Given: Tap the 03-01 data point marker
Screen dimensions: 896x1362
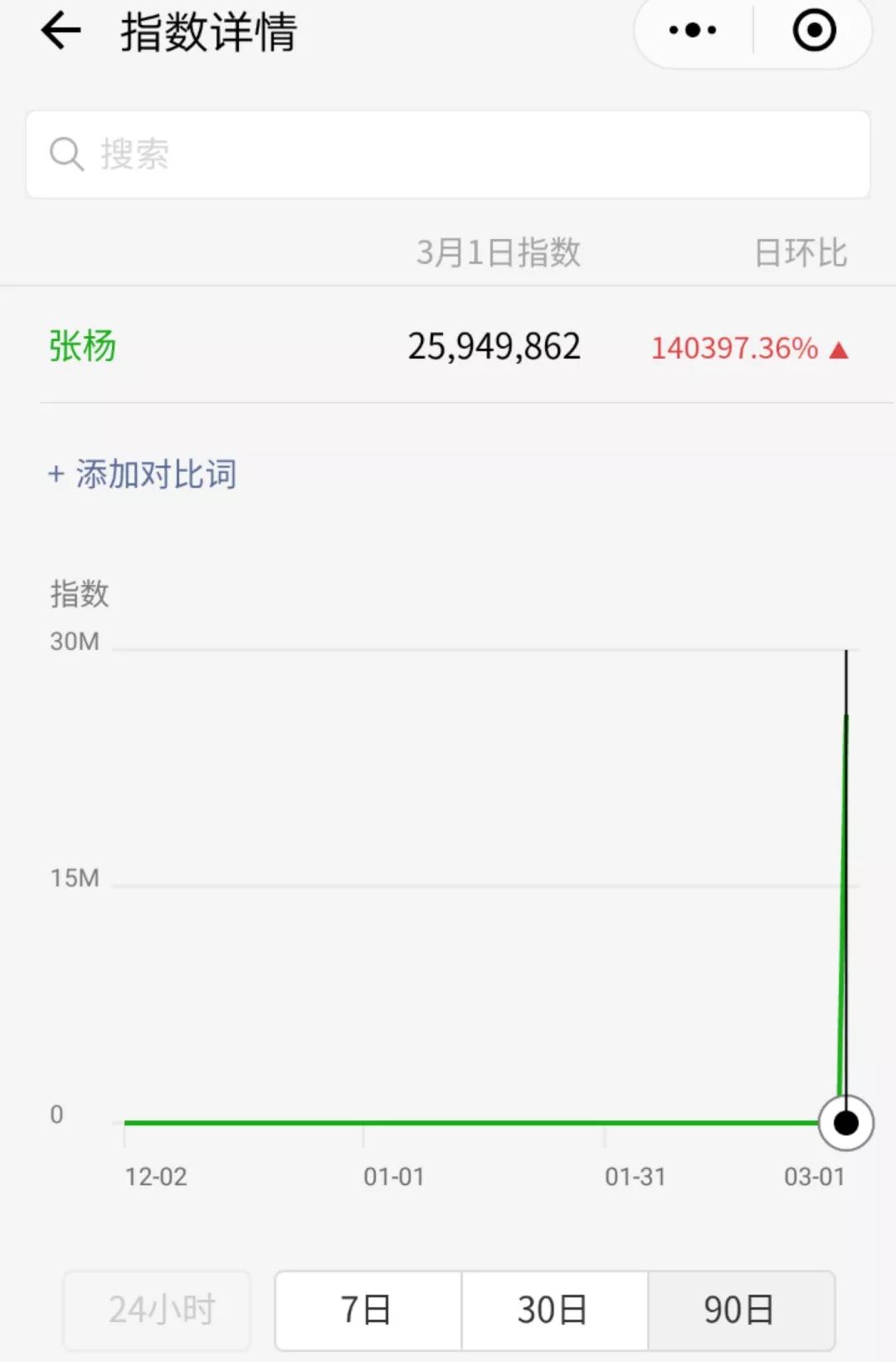Looking at the screenshot, I should (845, 1123).
